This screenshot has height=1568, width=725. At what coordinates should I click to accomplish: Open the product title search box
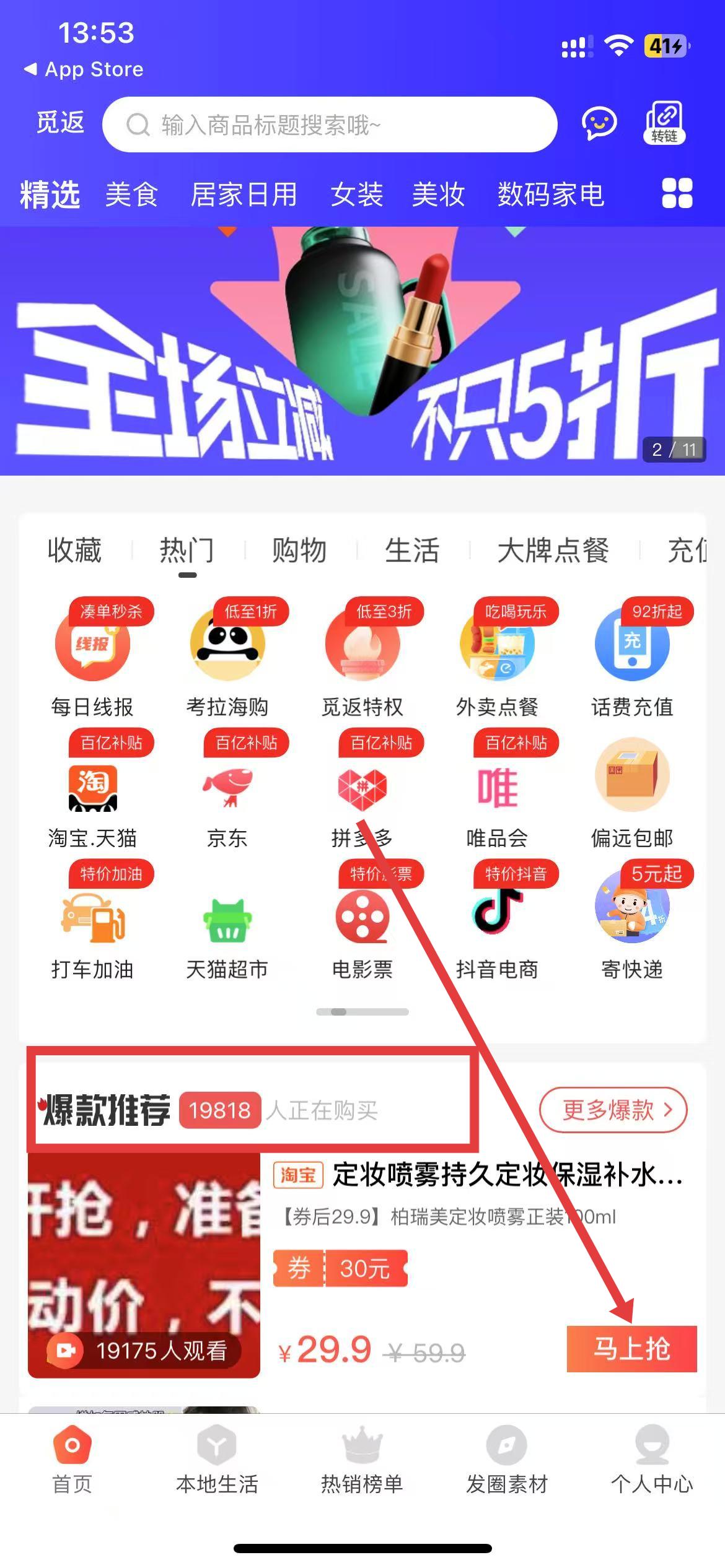pyautogui.click(x=330, y=124)
